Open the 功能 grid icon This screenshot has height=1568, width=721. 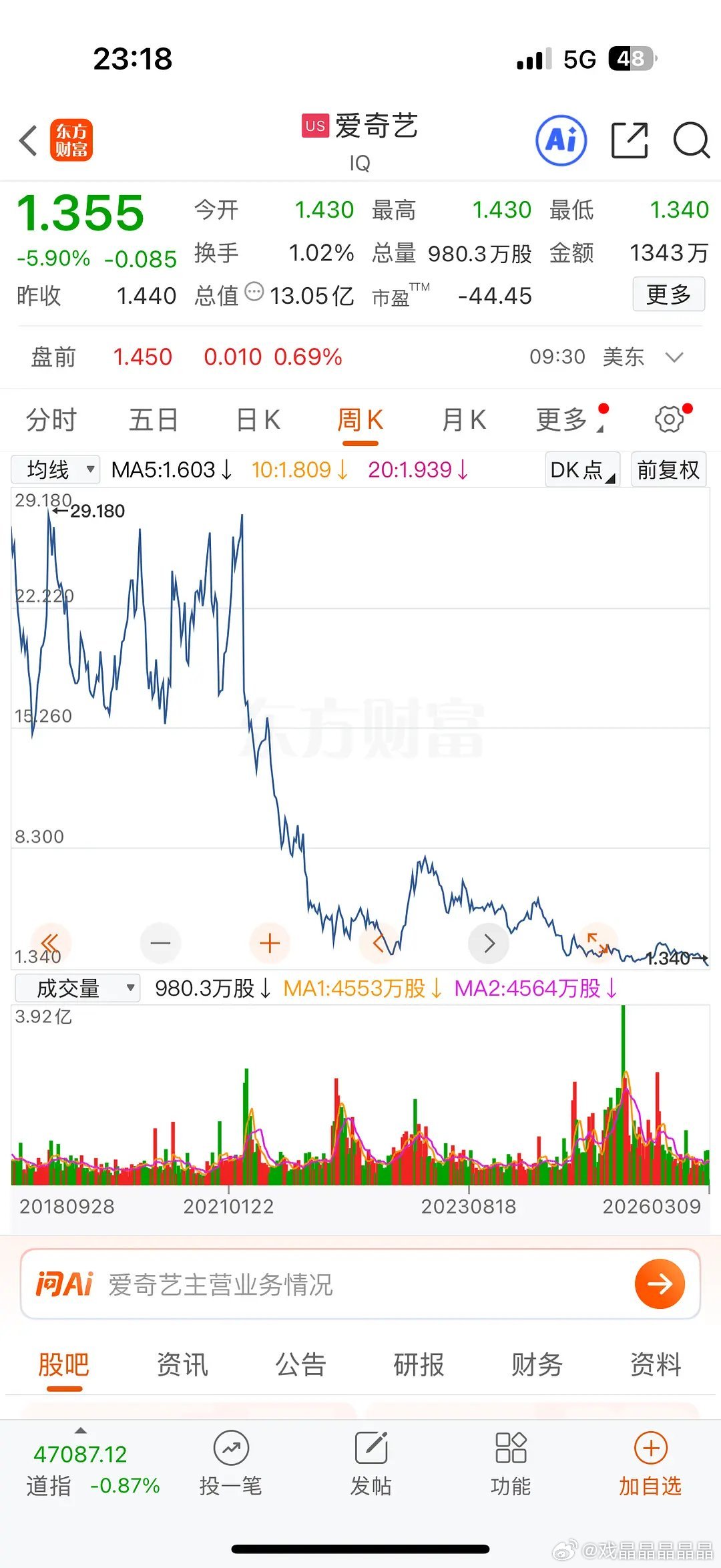pos(511,1462)
